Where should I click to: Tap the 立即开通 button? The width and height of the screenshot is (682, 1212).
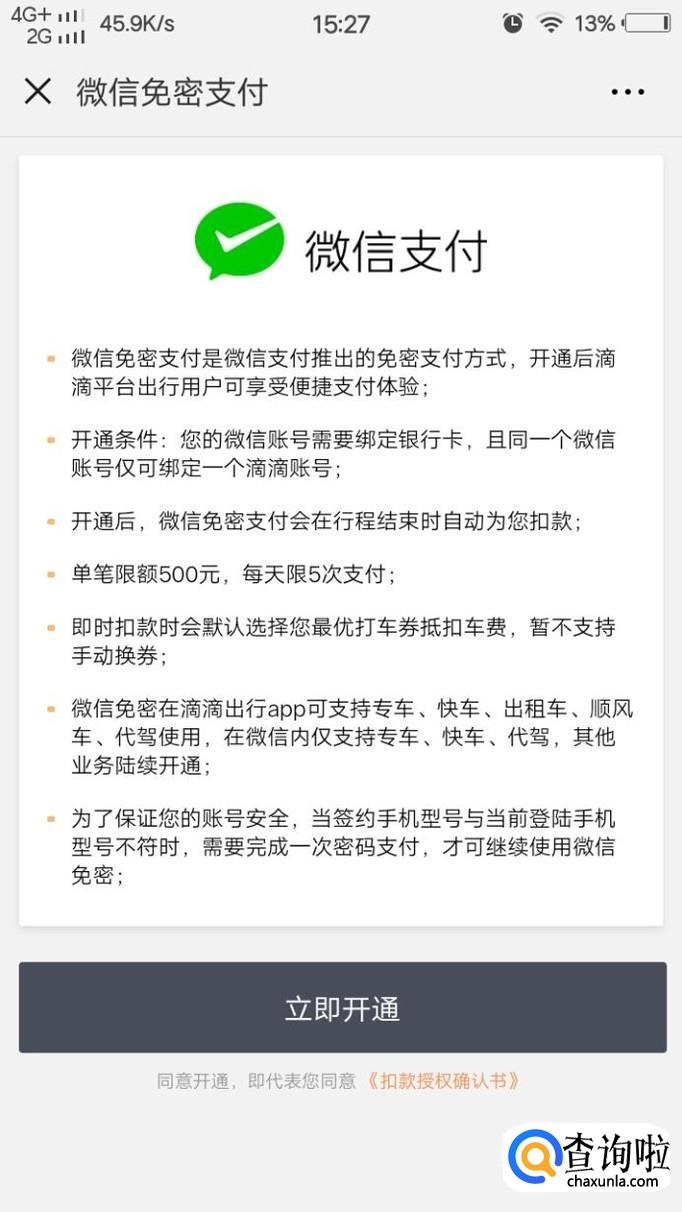coord(342,1008)
